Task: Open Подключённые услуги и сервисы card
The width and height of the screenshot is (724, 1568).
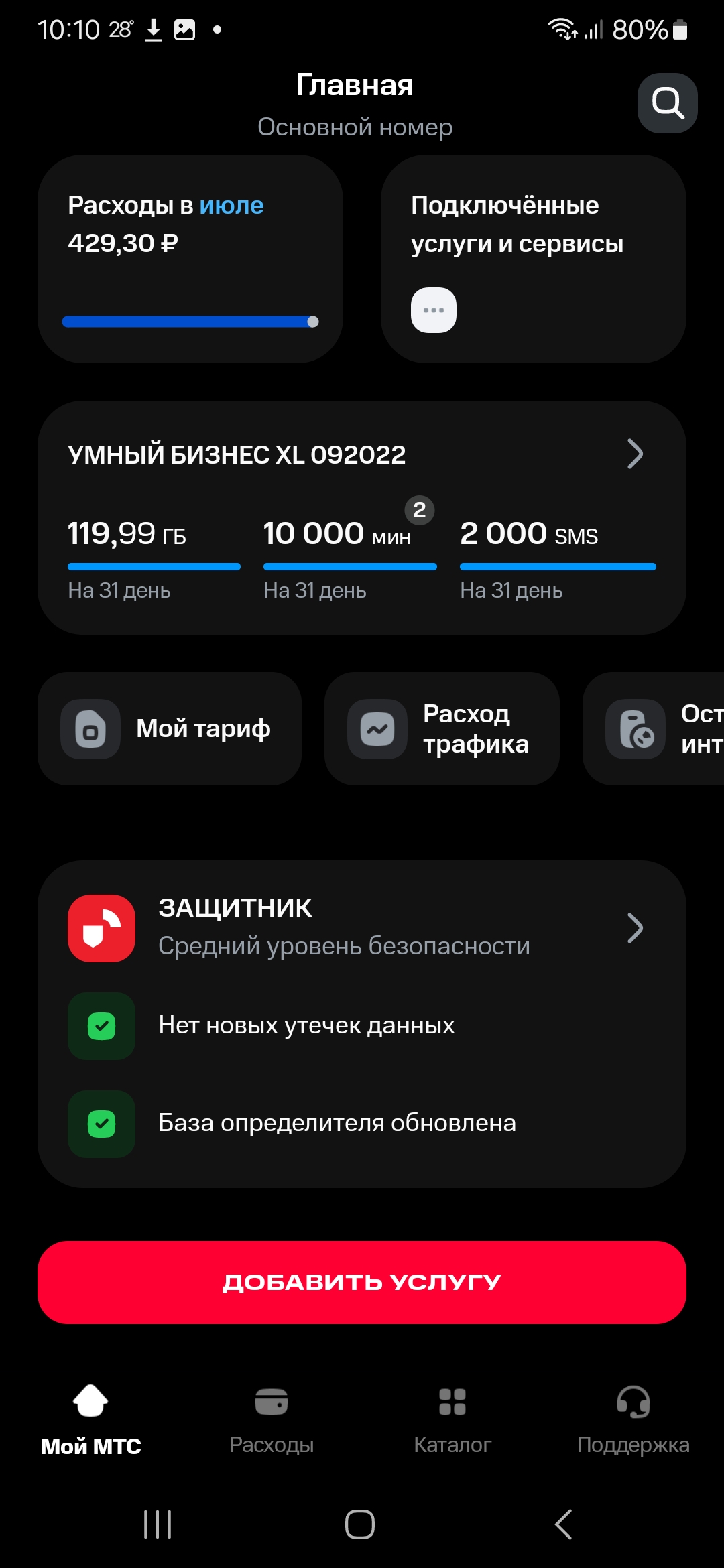Action: [534, 259]
